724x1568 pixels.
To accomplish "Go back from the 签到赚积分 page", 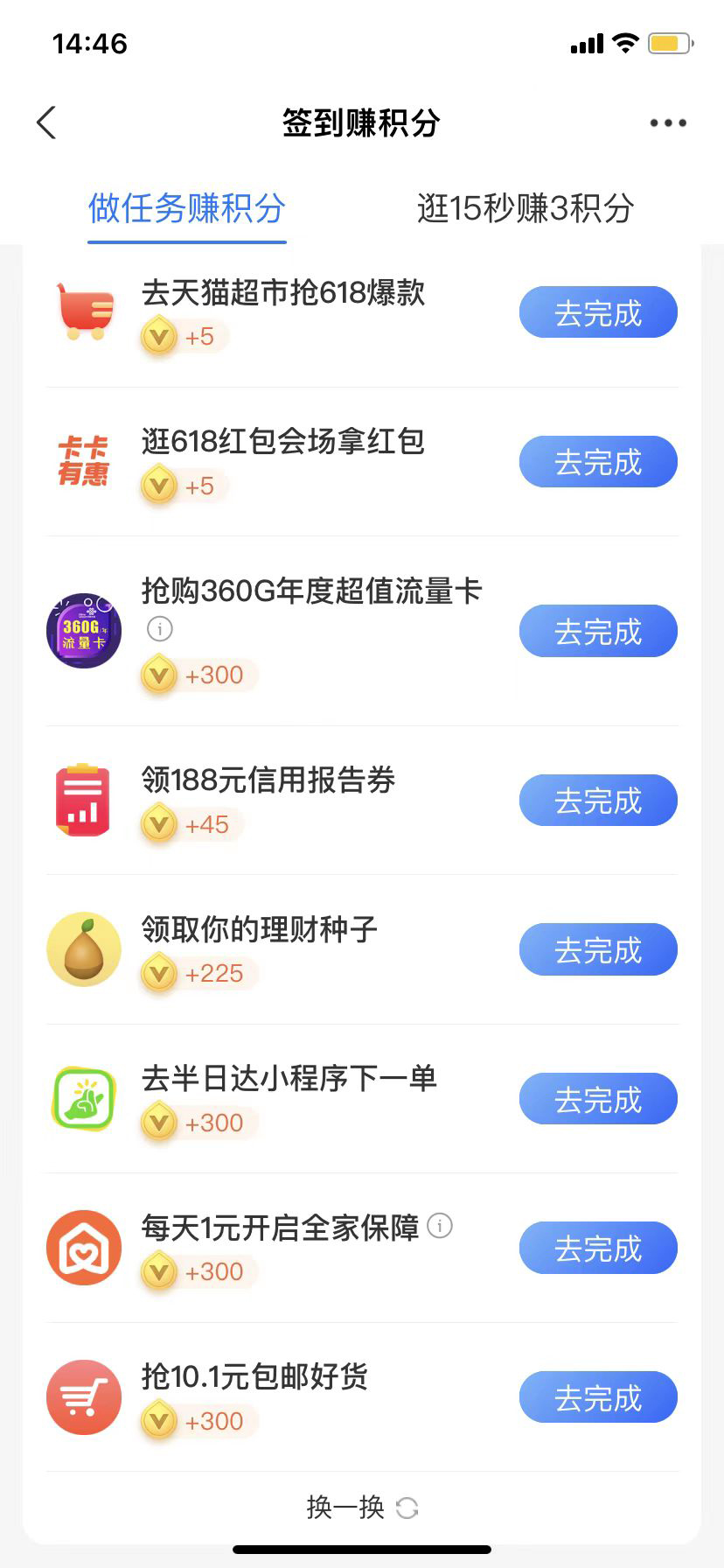I will click(x=46, y=122).
